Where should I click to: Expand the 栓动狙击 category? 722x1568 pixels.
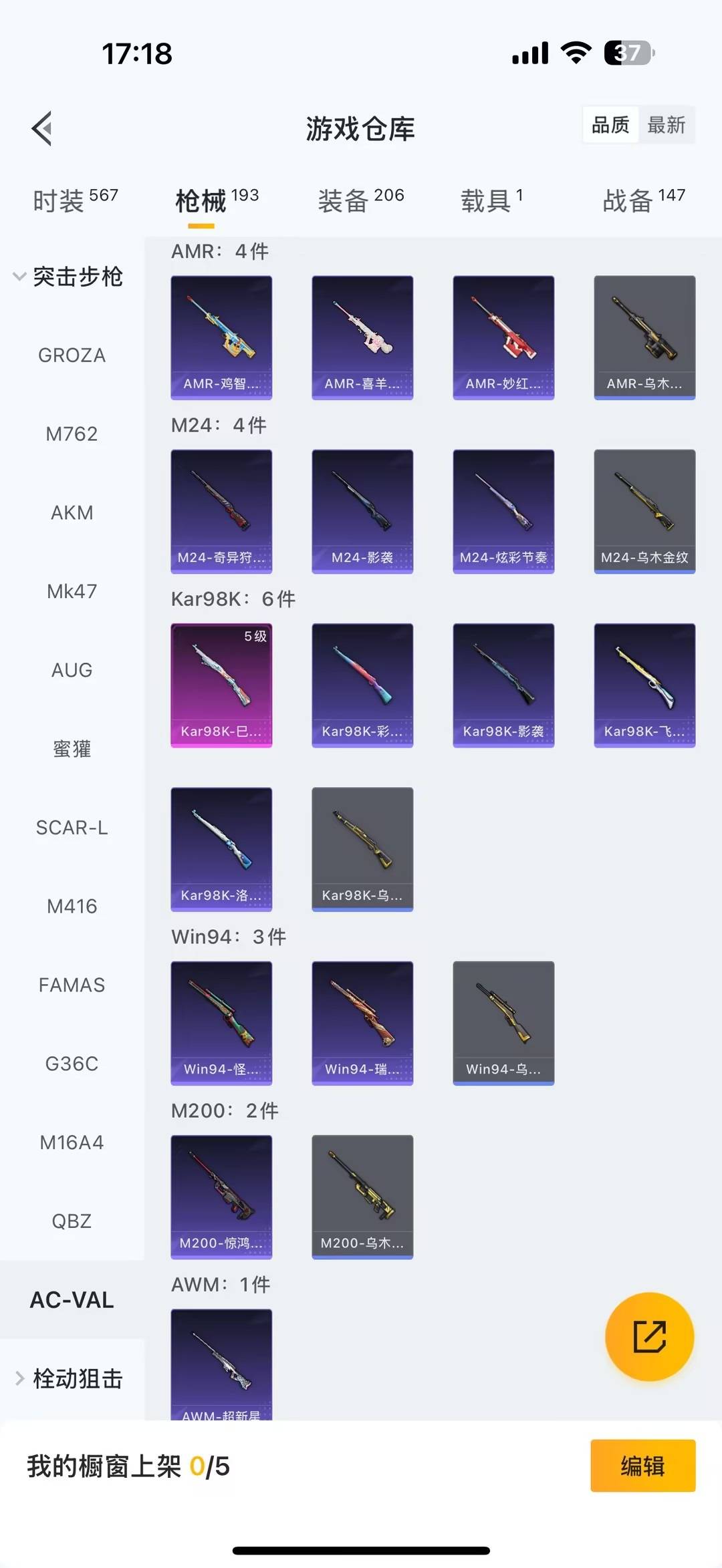click(x=67, y=1378)
